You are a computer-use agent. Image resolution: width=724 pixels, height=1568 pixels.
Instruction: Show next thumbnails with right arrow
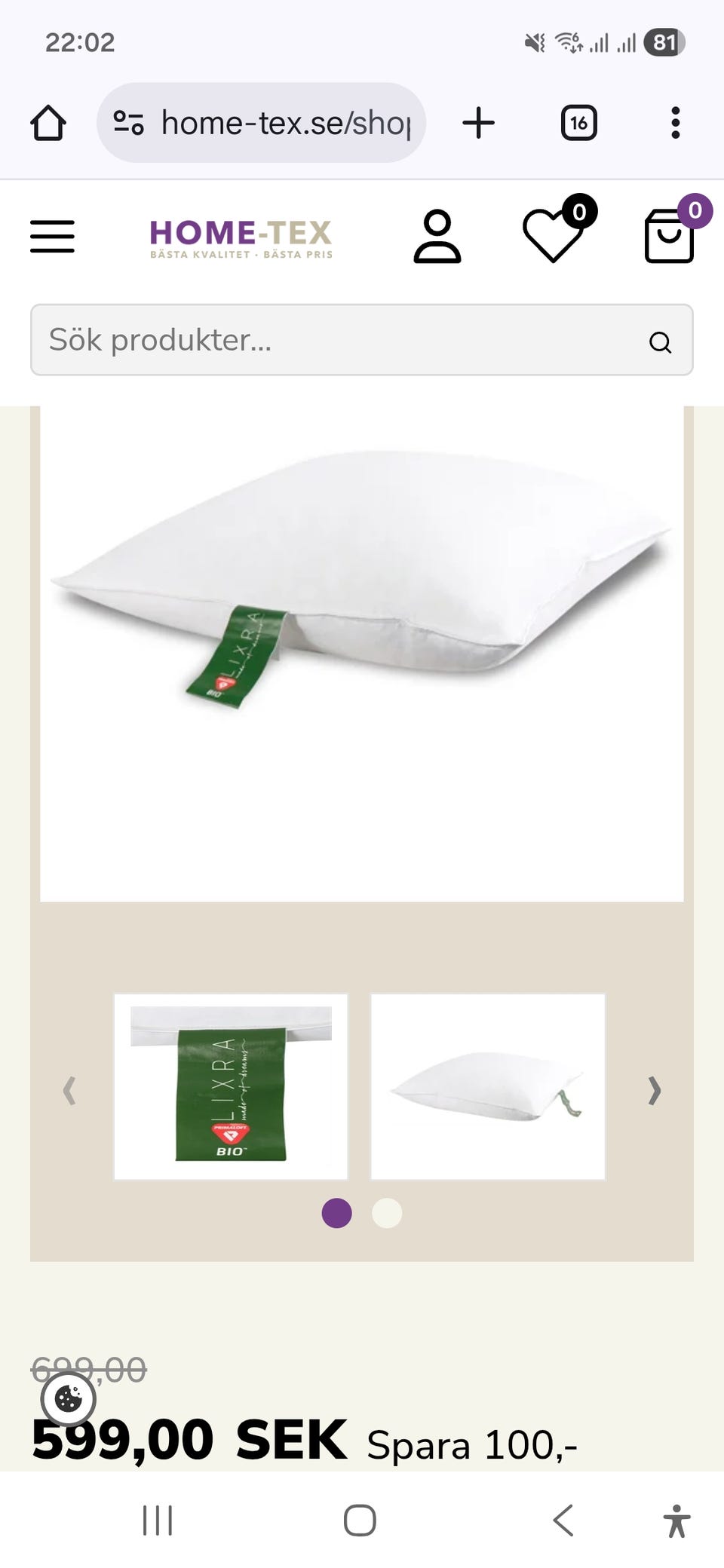click(654, 1090)
